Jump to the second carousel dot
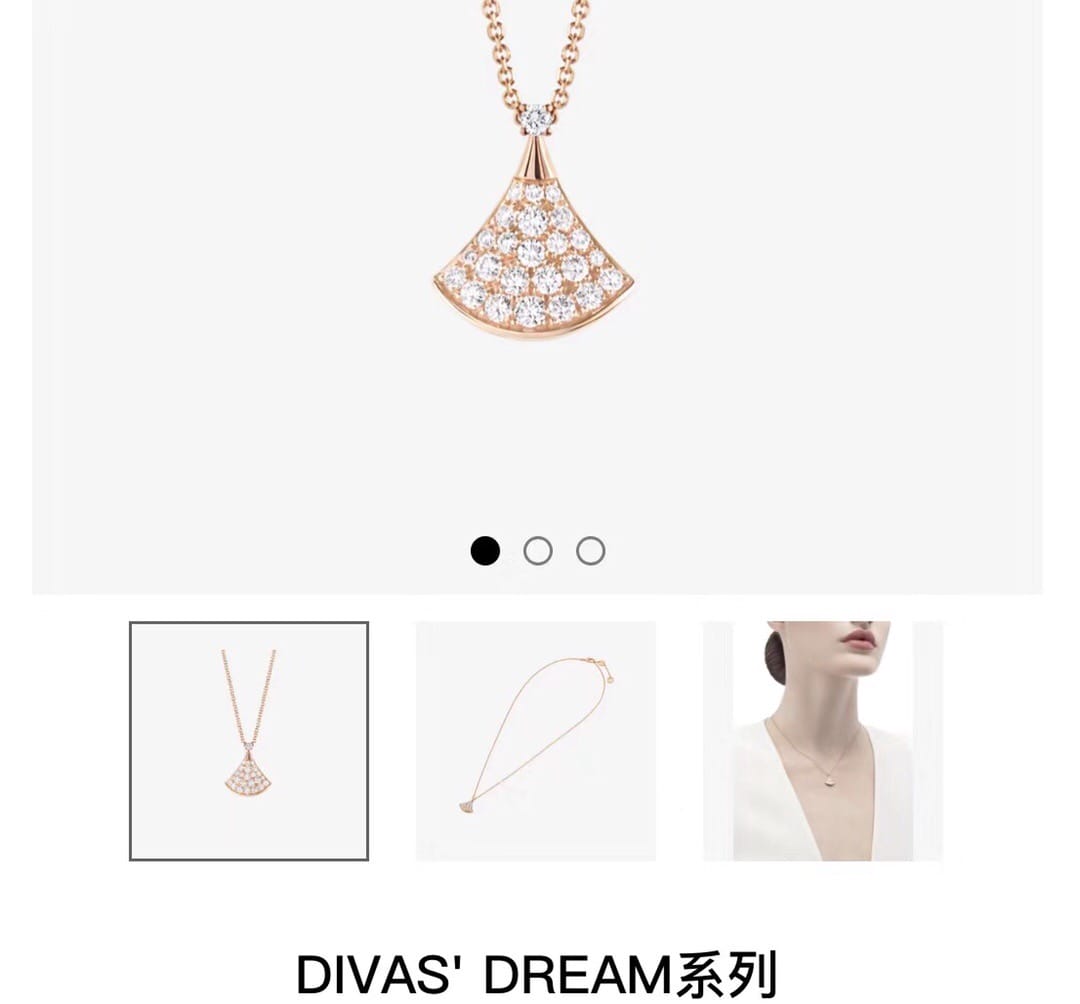This screenshot has height=1004, width=1080. tap(538, 551)
